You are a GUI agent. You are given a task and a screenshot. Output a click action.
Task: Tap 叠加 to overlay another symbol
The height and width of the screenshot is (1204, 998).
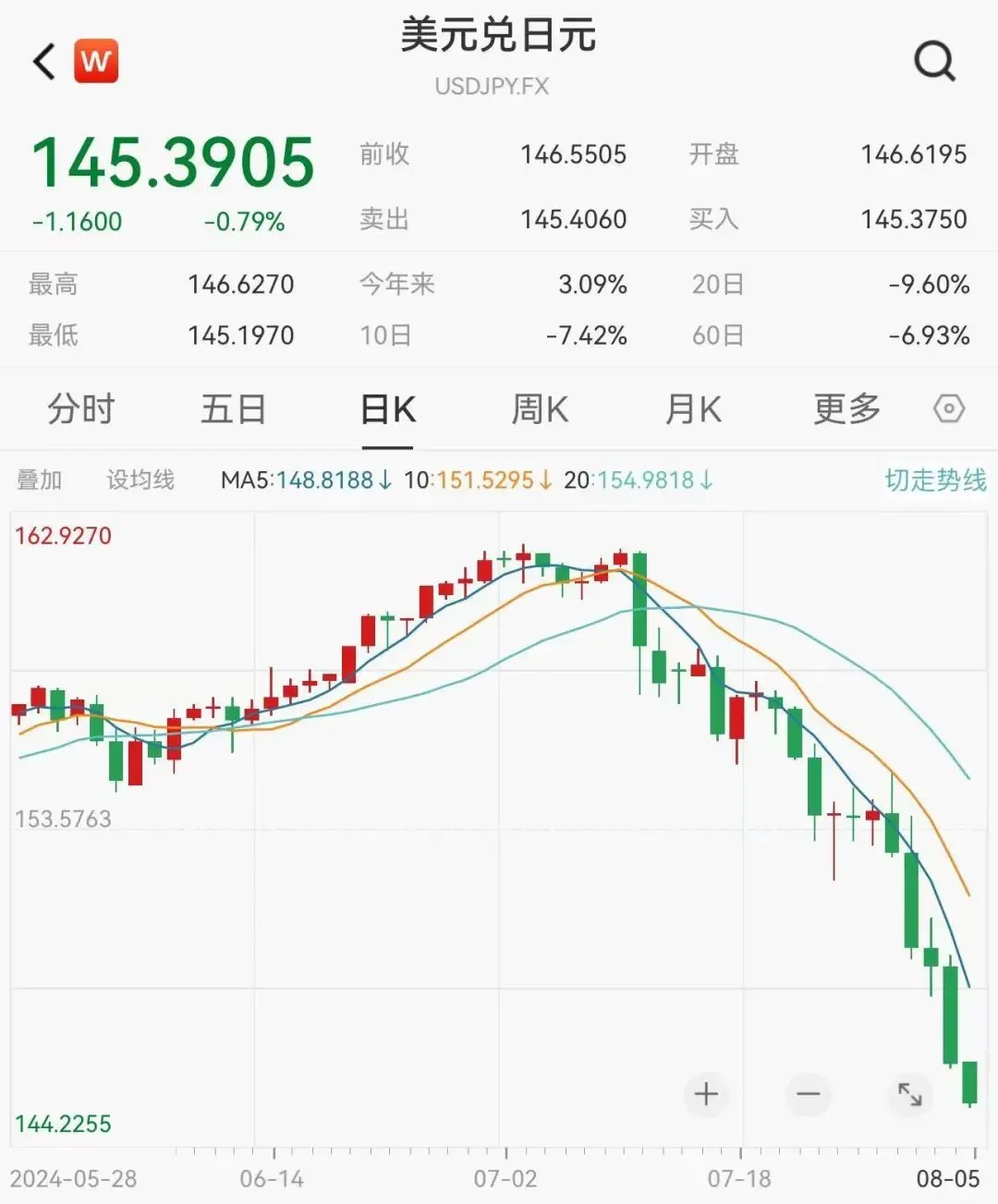pyautogui.click(x=40, y=480)
